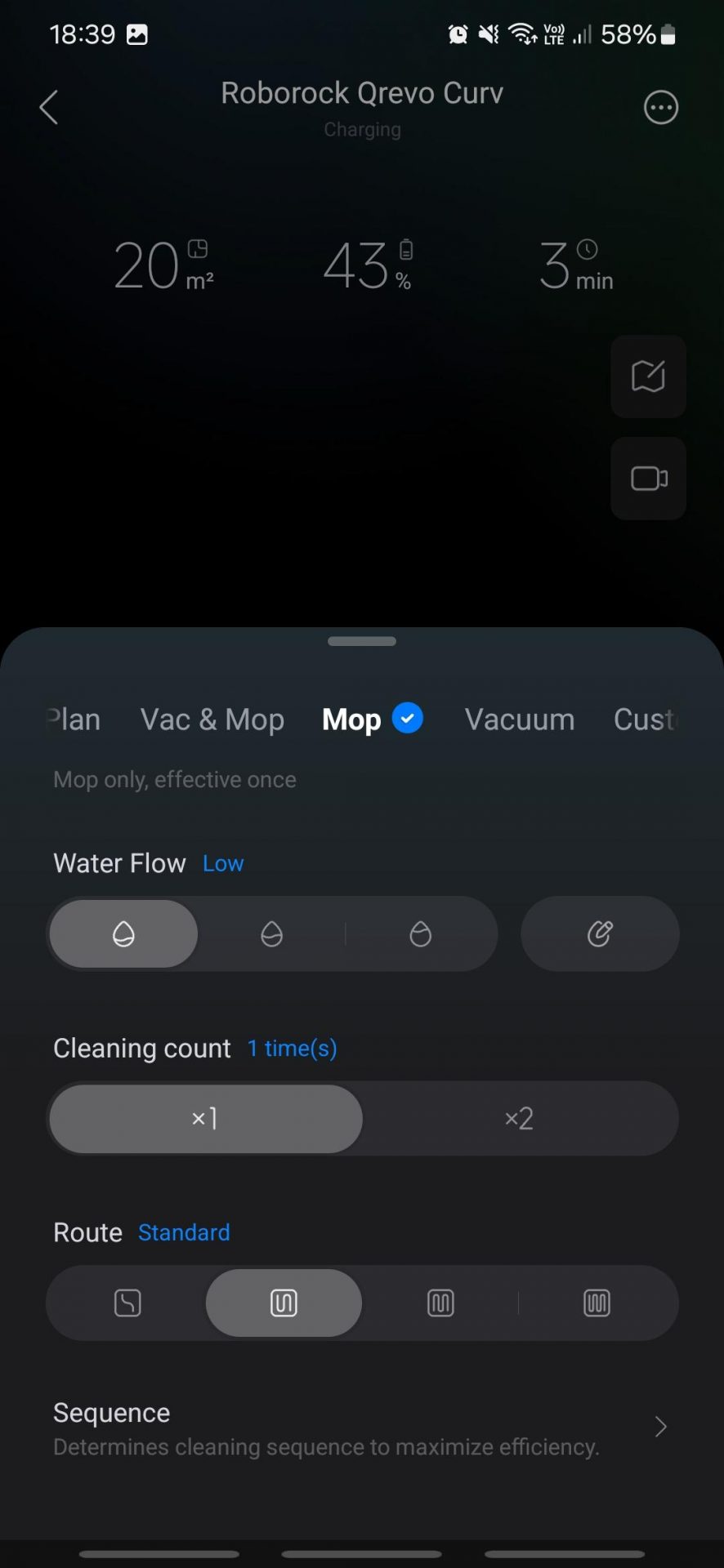
Task: Select the low water flow level
Action: pyautogui.click(x=123, y=934)
